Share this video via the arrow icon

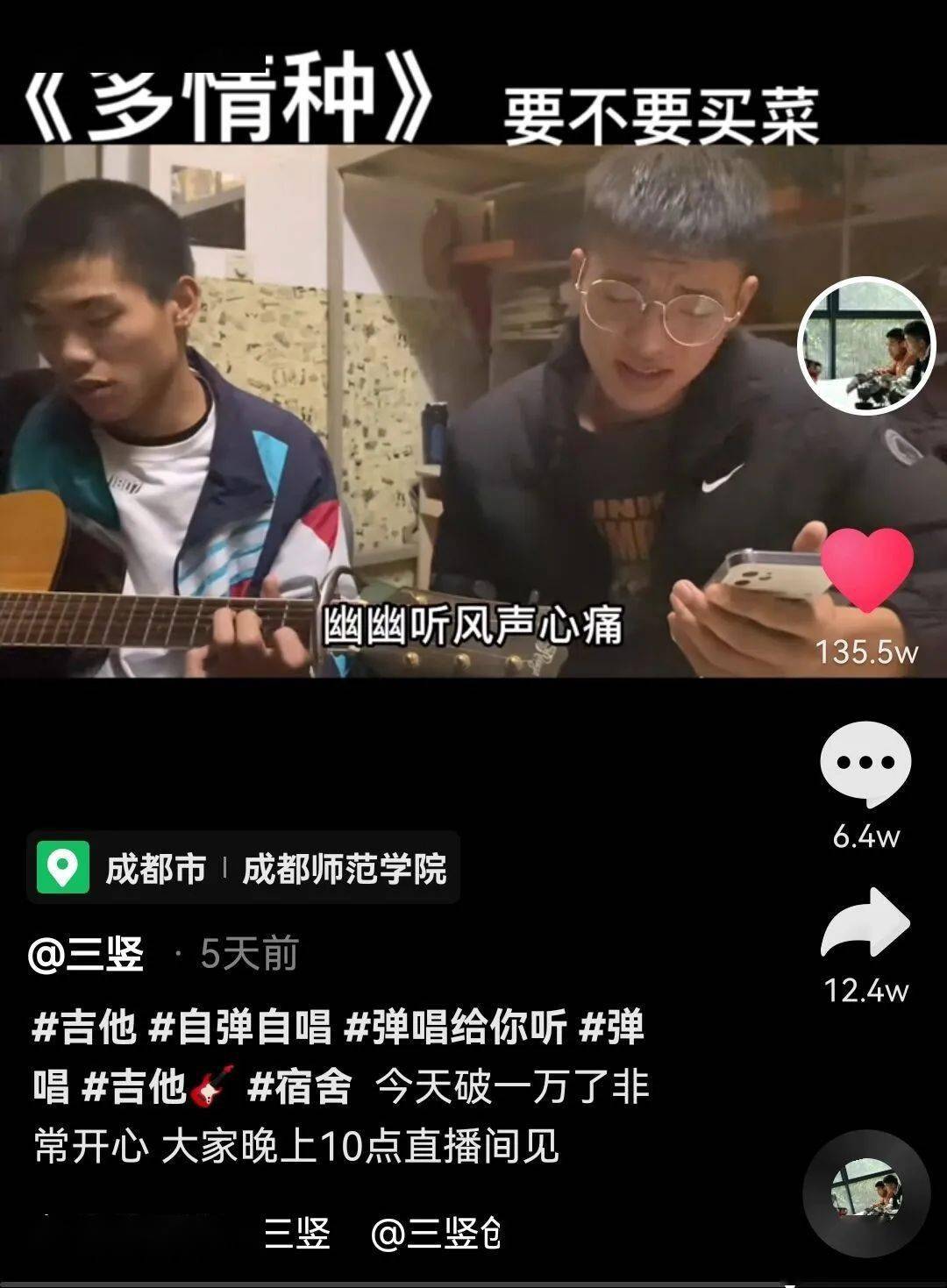click(865, 923)
